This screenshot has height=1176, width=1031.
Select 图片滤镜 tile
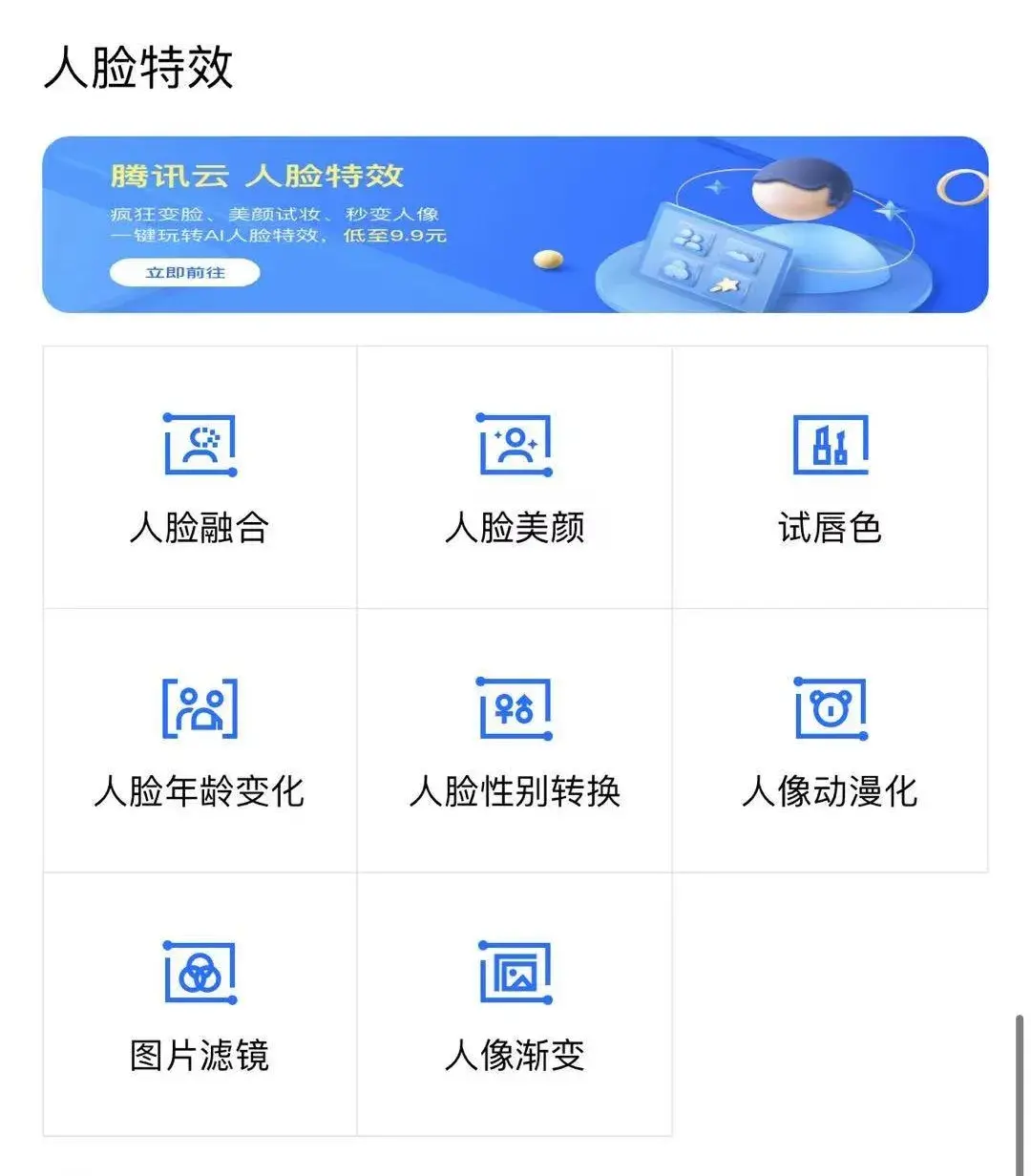[200, 1004]
